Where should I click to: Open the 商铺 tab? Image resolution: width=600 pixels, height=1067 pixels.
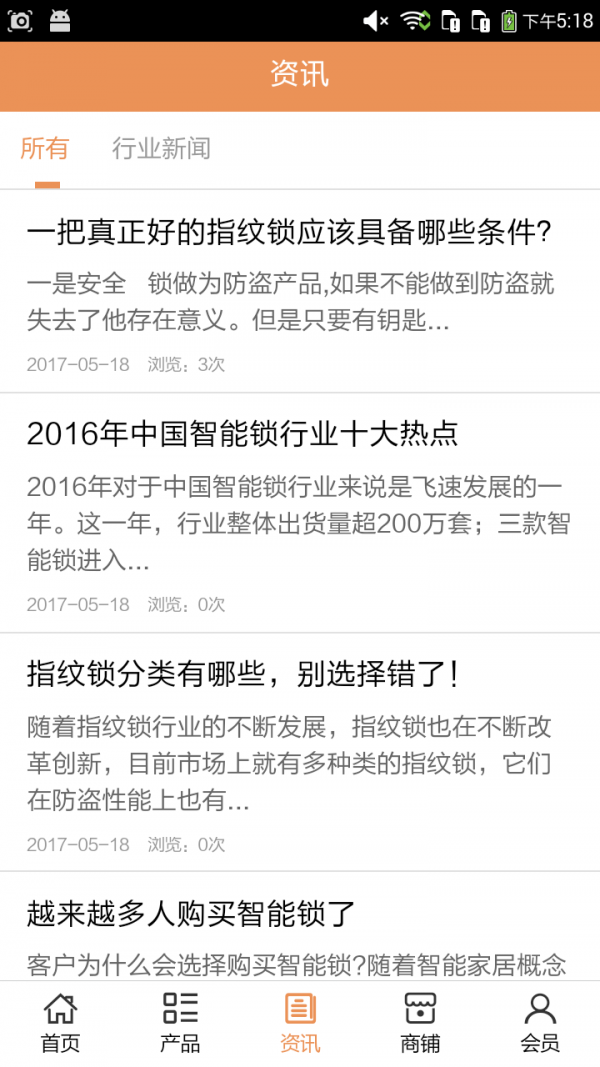pyautogui.click(x=420, y=1023)
